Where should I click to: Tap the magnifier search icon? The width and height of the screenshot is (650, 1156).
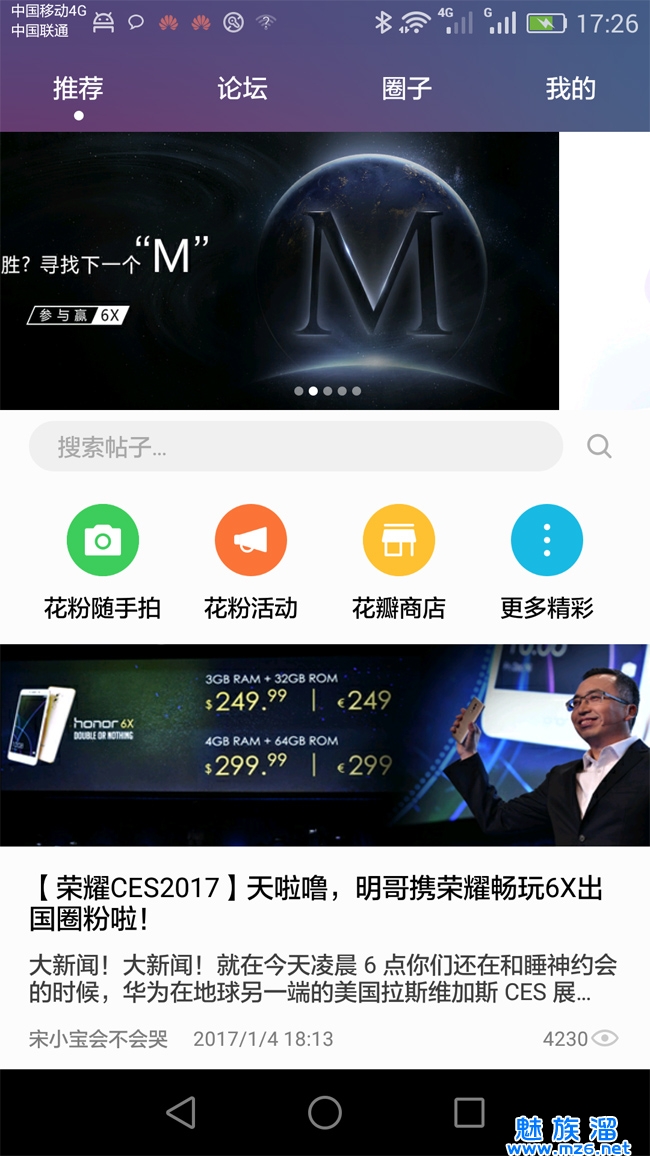(599, 446)
